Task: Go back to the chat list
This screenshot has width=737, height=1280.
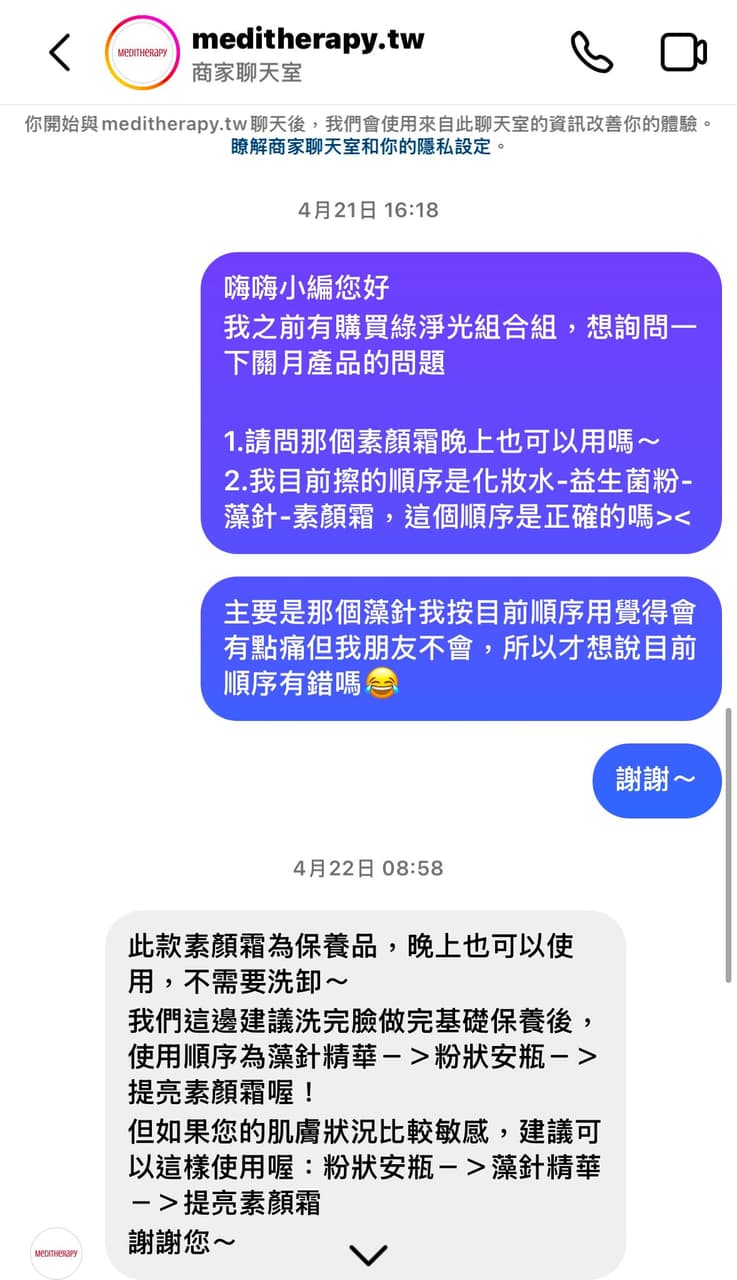Action: click(60, 52)
